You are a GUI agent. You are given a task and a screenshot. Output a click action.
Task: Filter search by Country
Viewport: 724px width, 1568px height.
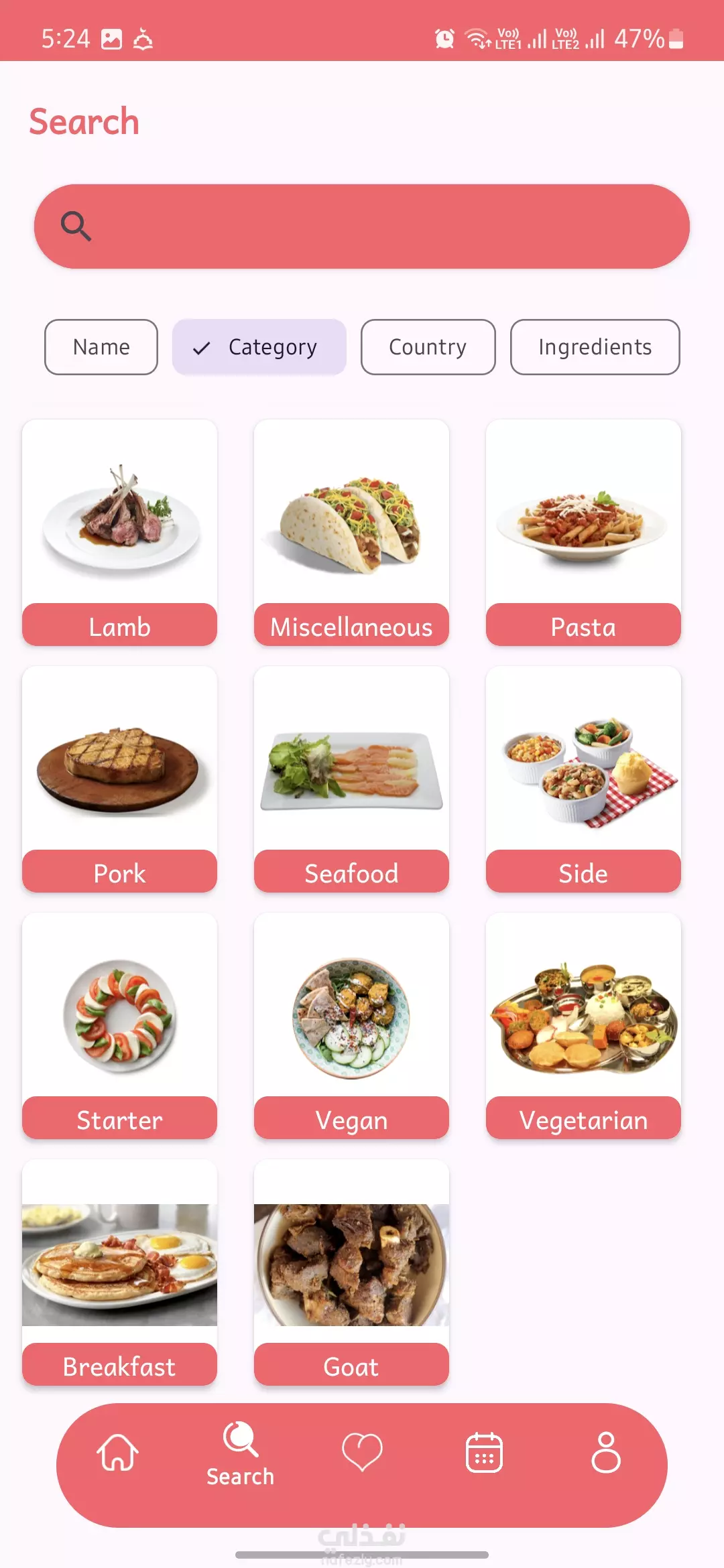point(428,347)
